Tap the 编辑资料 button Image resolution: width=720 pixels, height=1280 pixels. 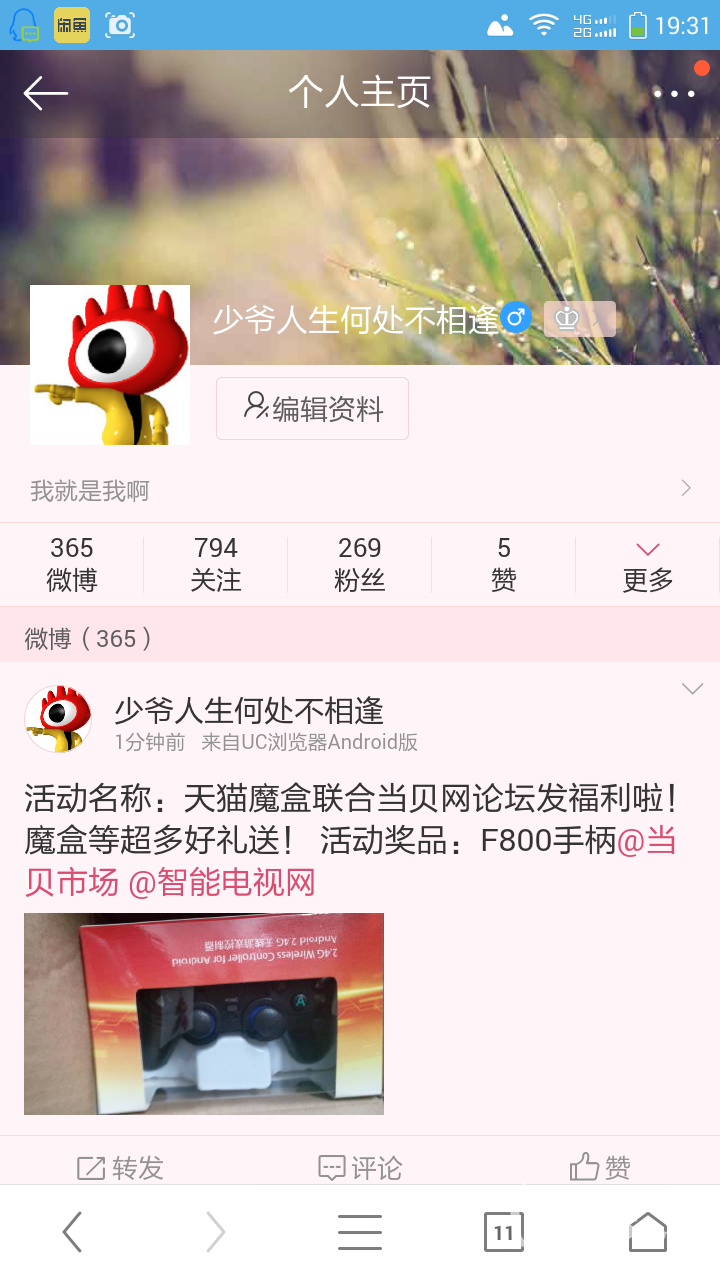point(312,409)
